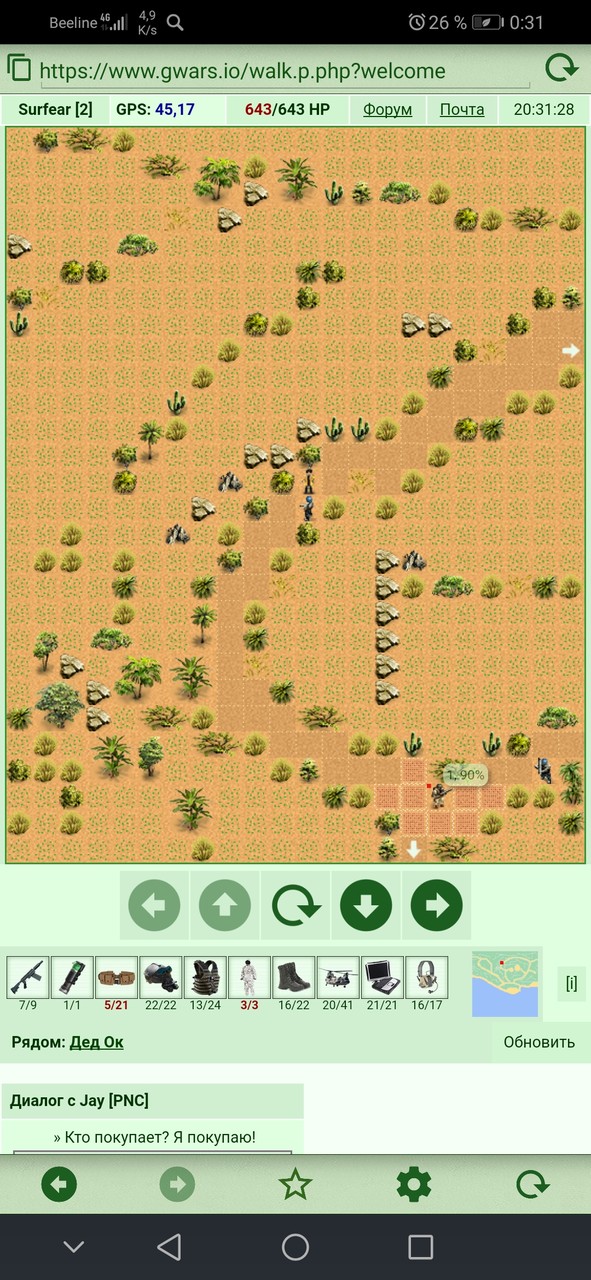Open the Почта link
591x1280 pixels.
tap(462, 109)
